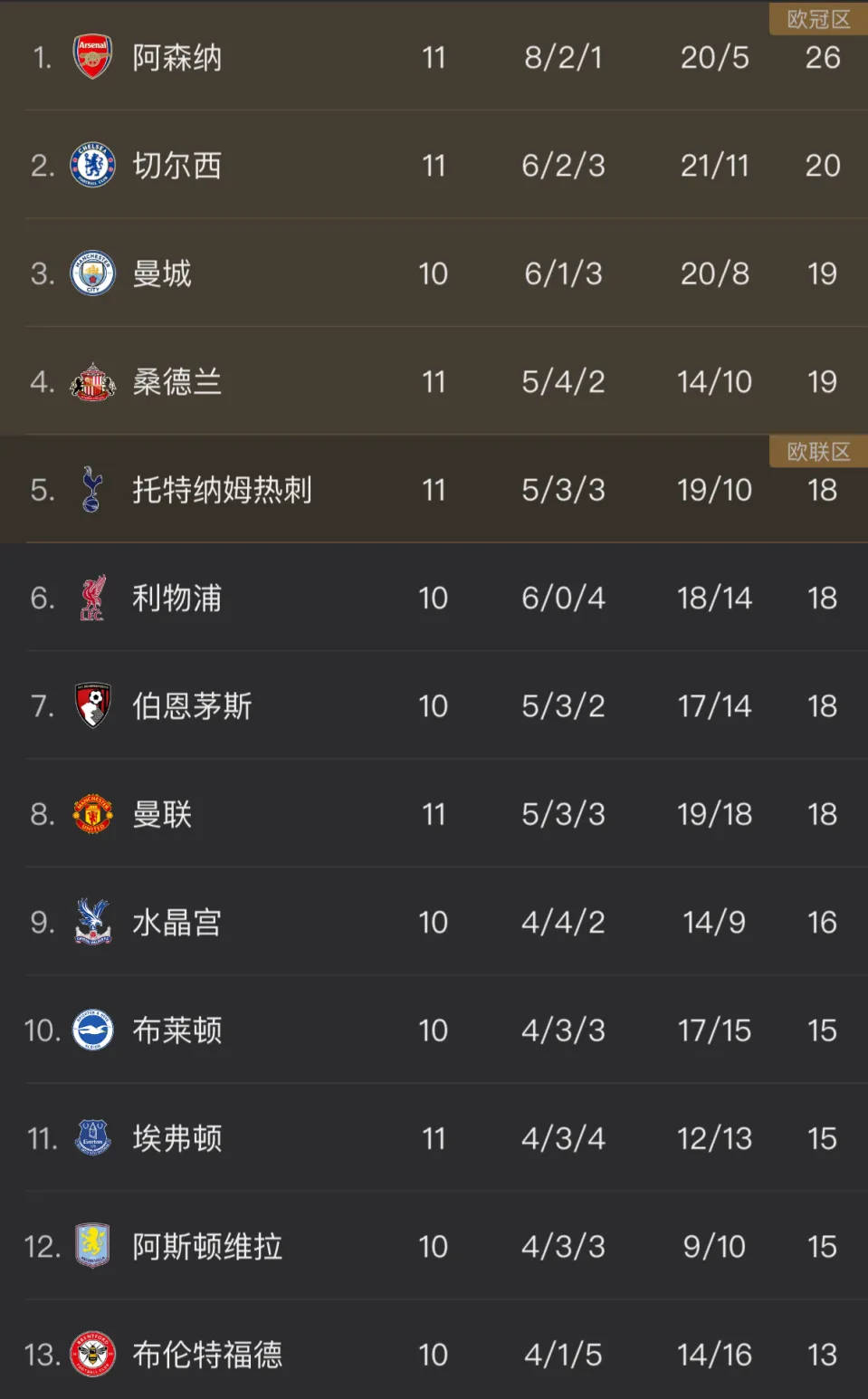Open the Manchester United (曼联) row

tap(163, 814)
